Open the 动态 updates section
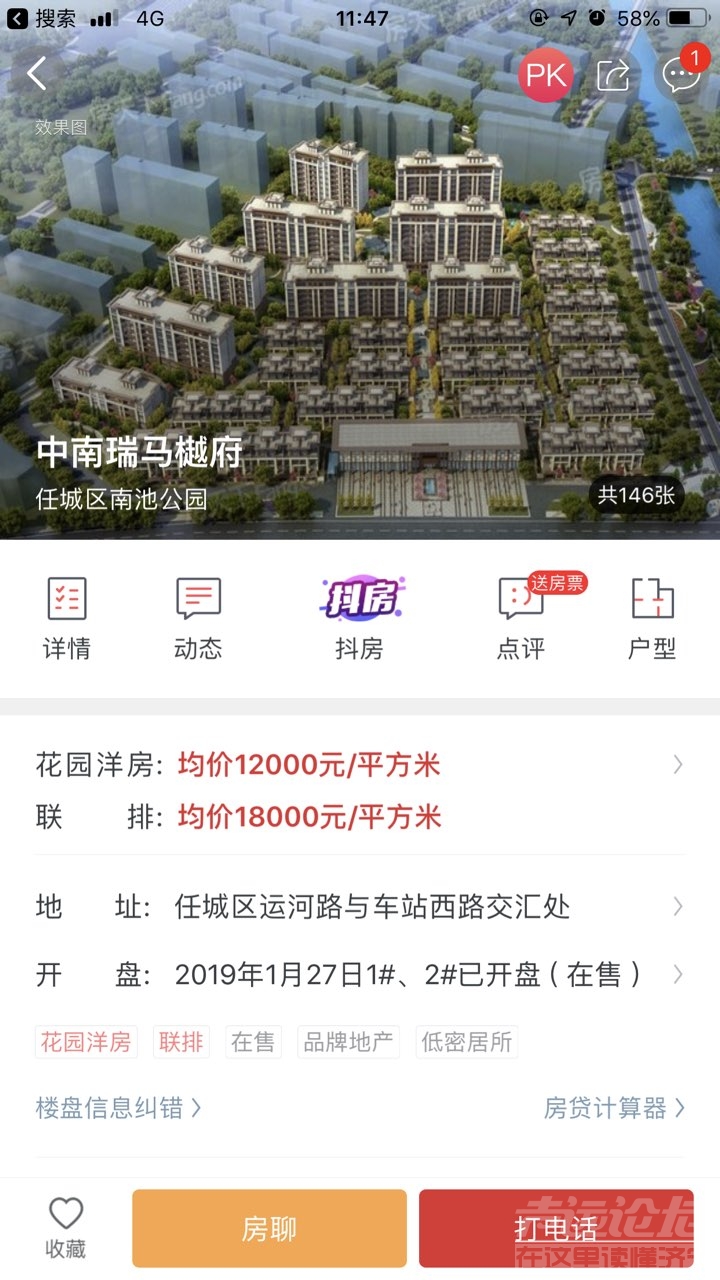 [198, 619]
